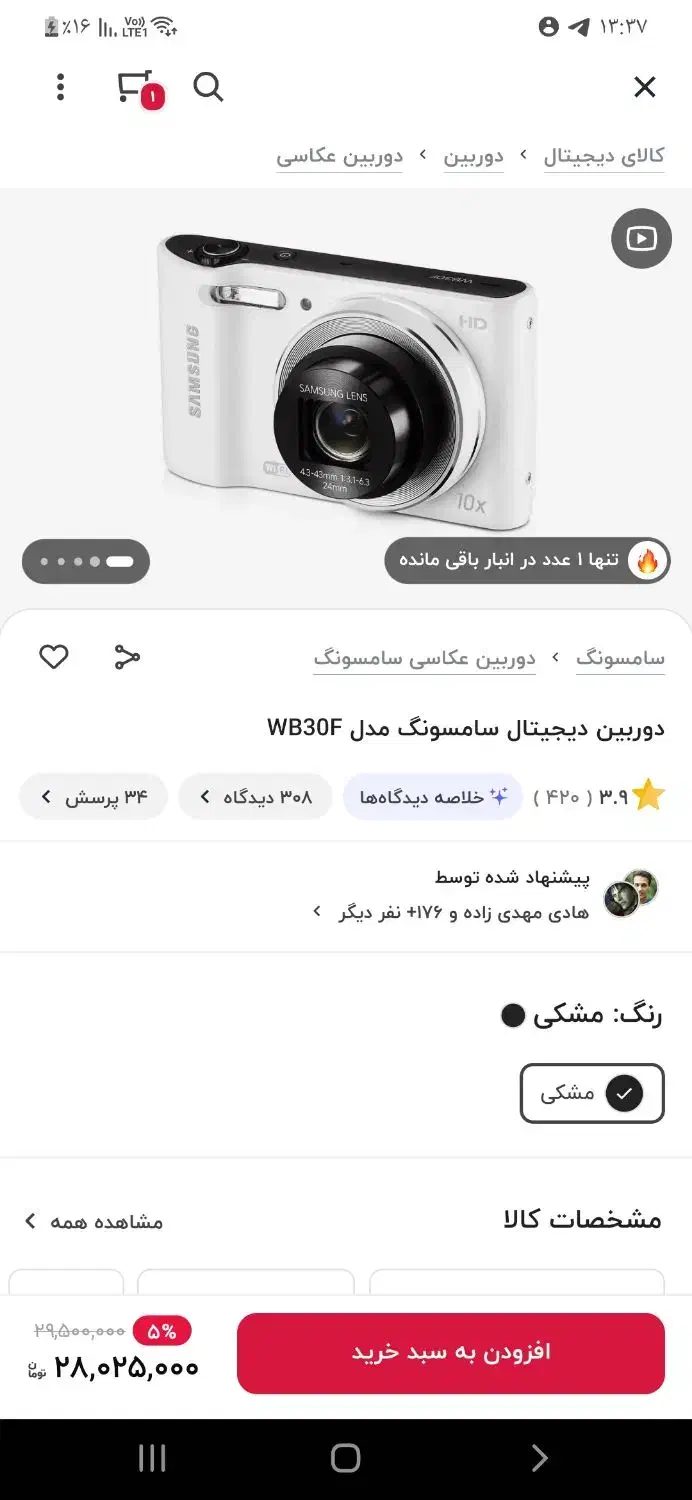Add this camera to favorites
The height and width of the screenshot is (1500, 692).
pos(54,657)
